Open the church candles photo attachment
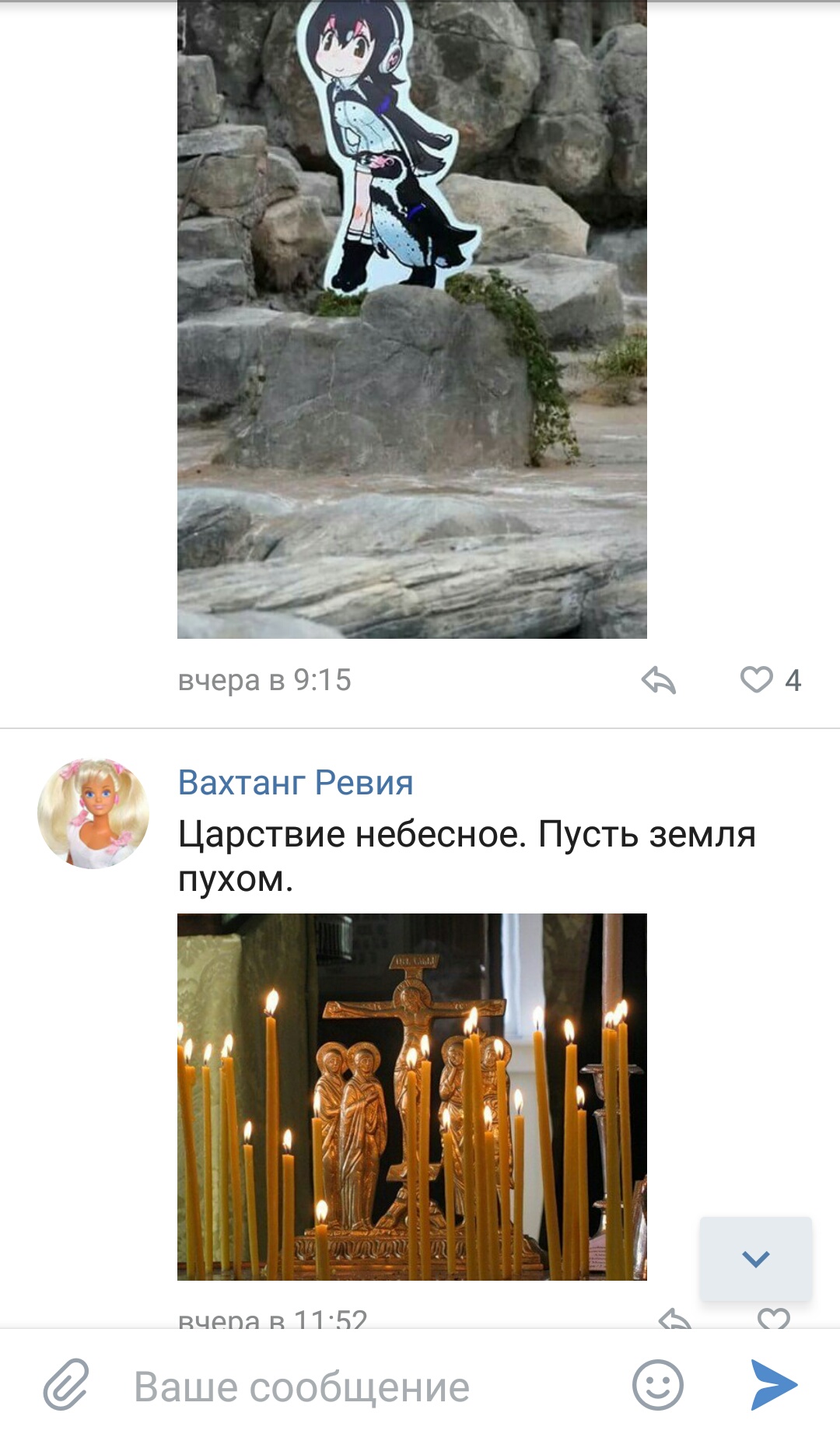This screenshot has width=840, height=1441. point(411,1096)
